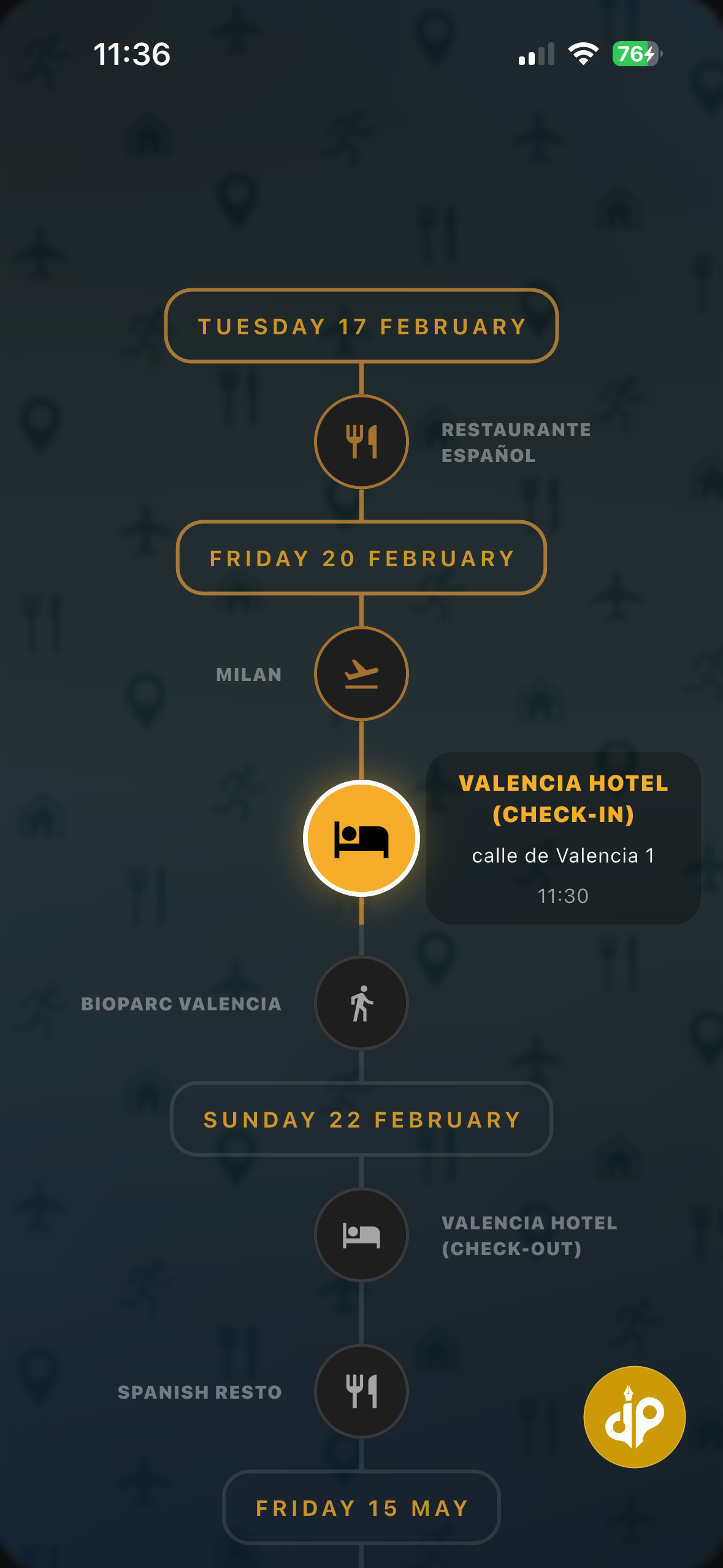Open the Valencia Hotel check-in card

[x=563, y=837]
